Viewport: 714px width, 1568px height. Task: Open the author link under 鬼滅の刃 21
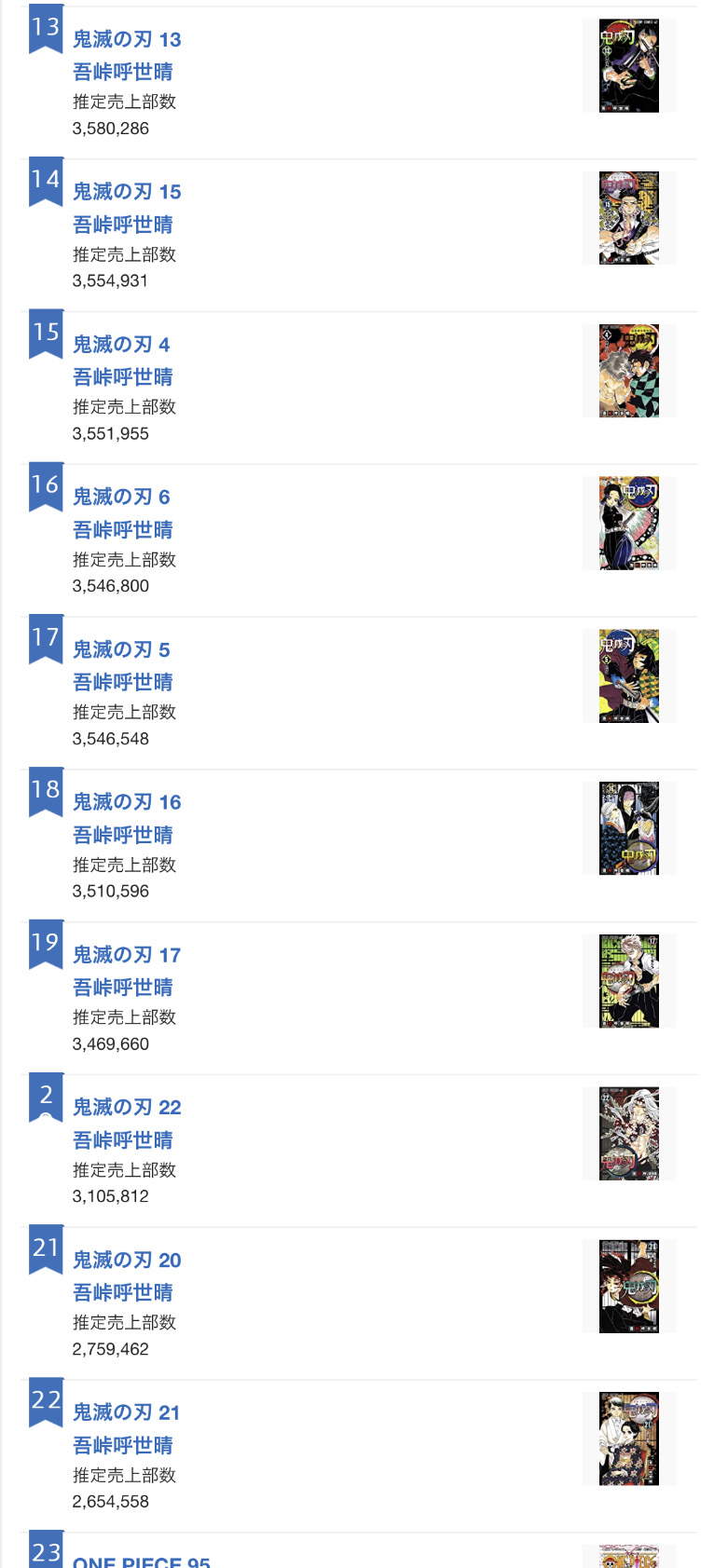(123, 1445)
